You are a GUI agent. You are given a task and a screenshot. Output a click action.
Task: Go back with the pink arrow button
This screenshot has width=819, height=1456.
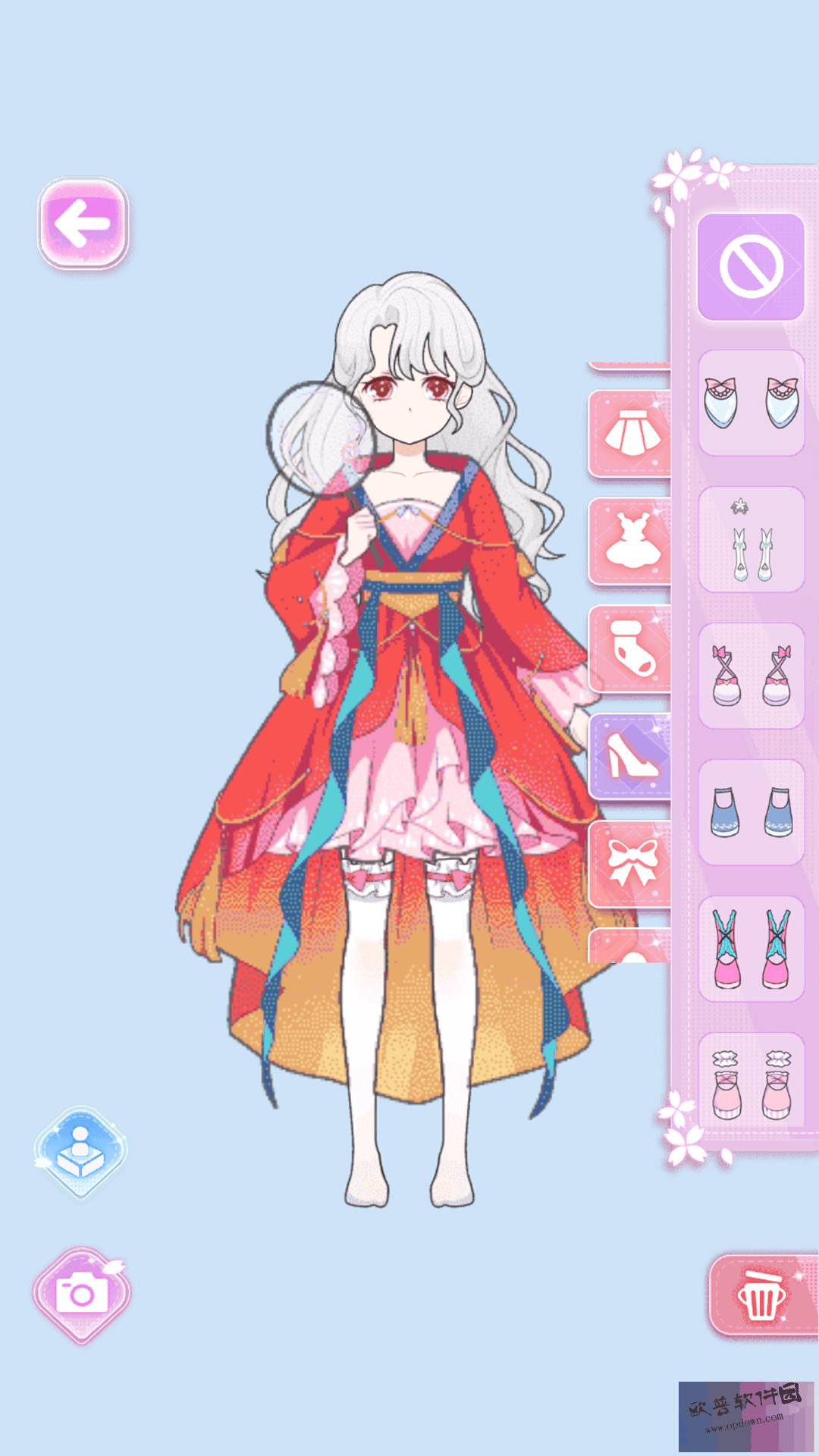(x=83, y=223)
